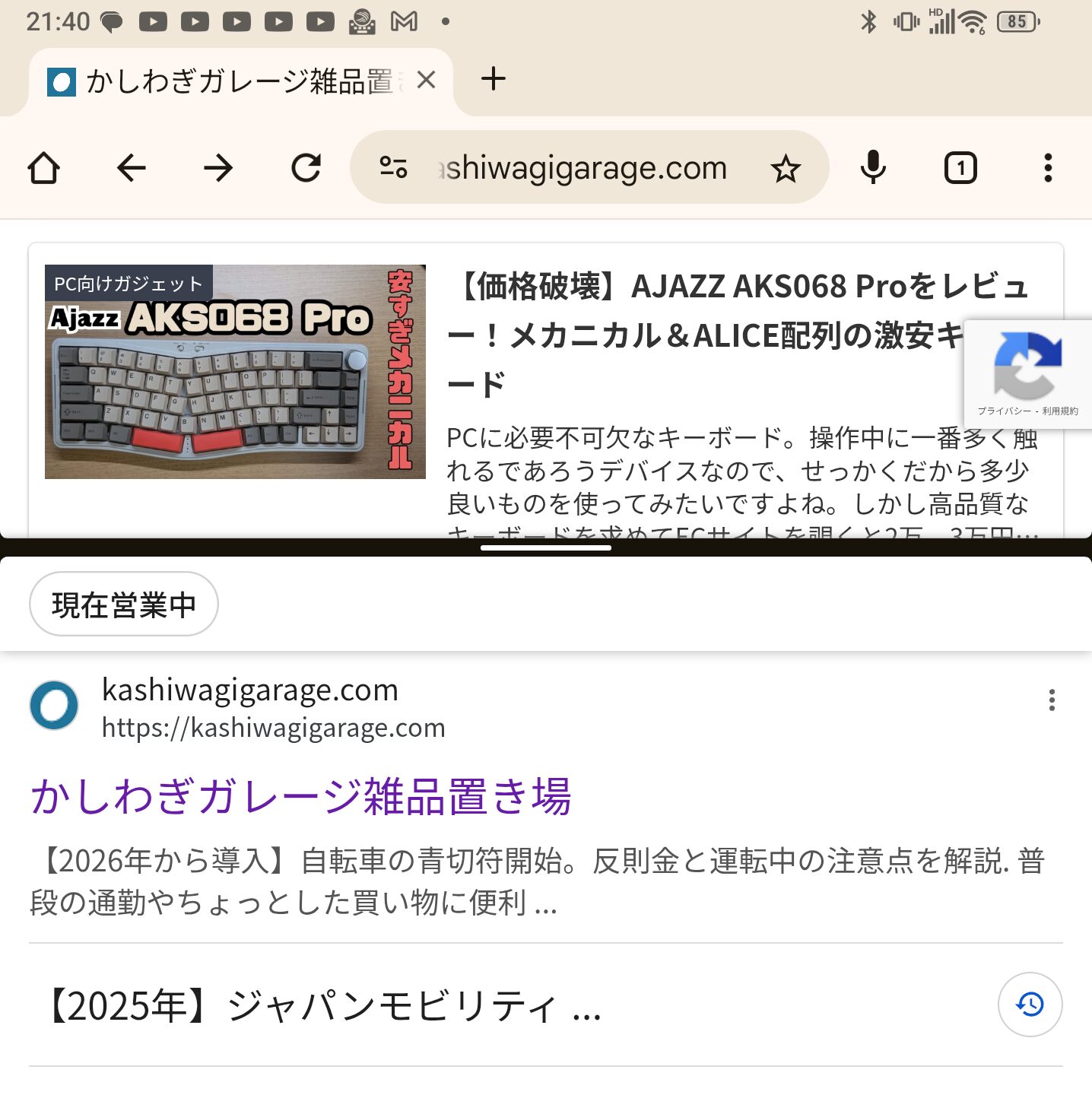Close the かしわぎガレージ雑品置き場 tab

tap(427, 80)
